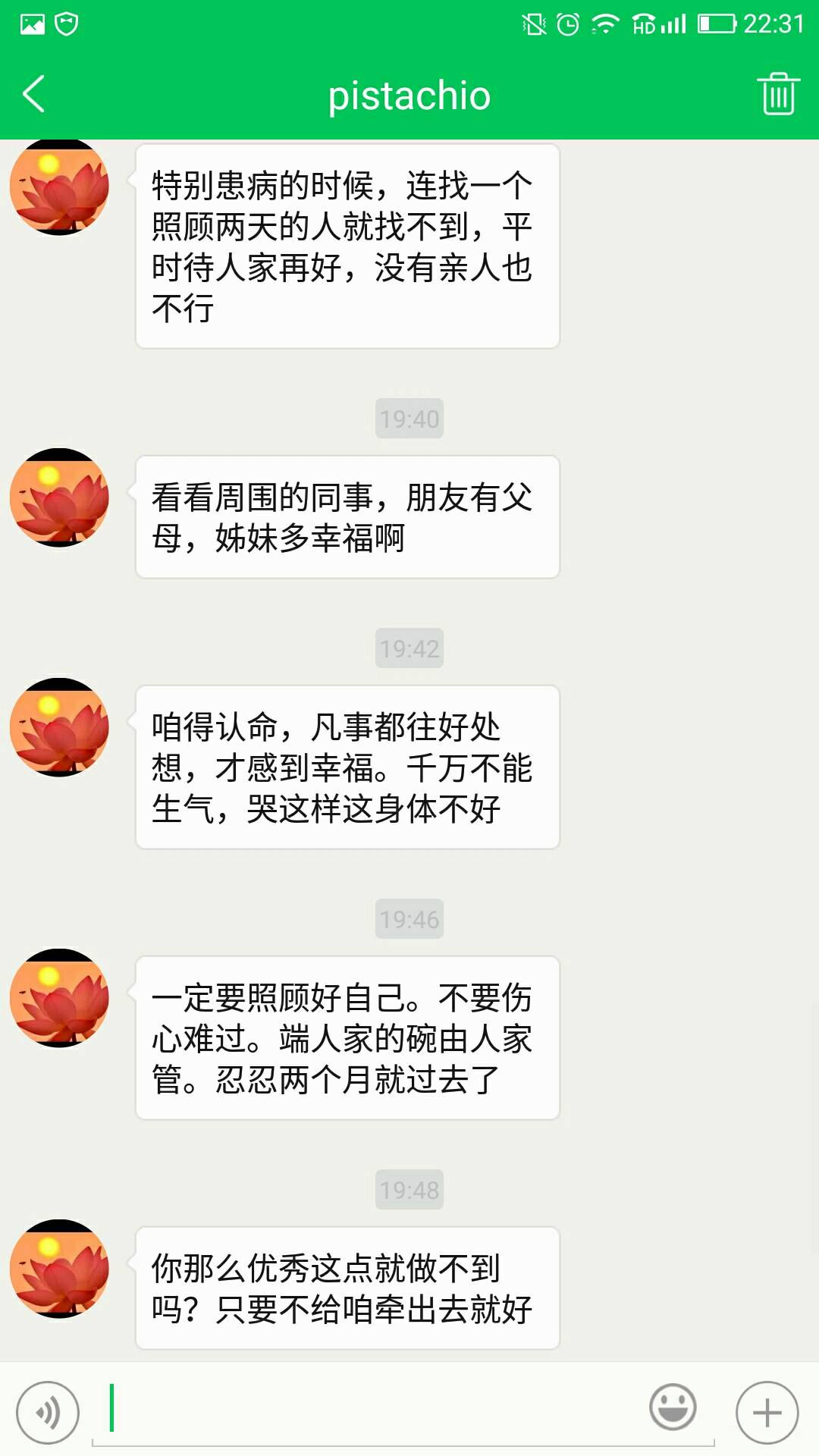Open the plus attachment menu
819x1456 pixels.
(x=767, y=1412)
